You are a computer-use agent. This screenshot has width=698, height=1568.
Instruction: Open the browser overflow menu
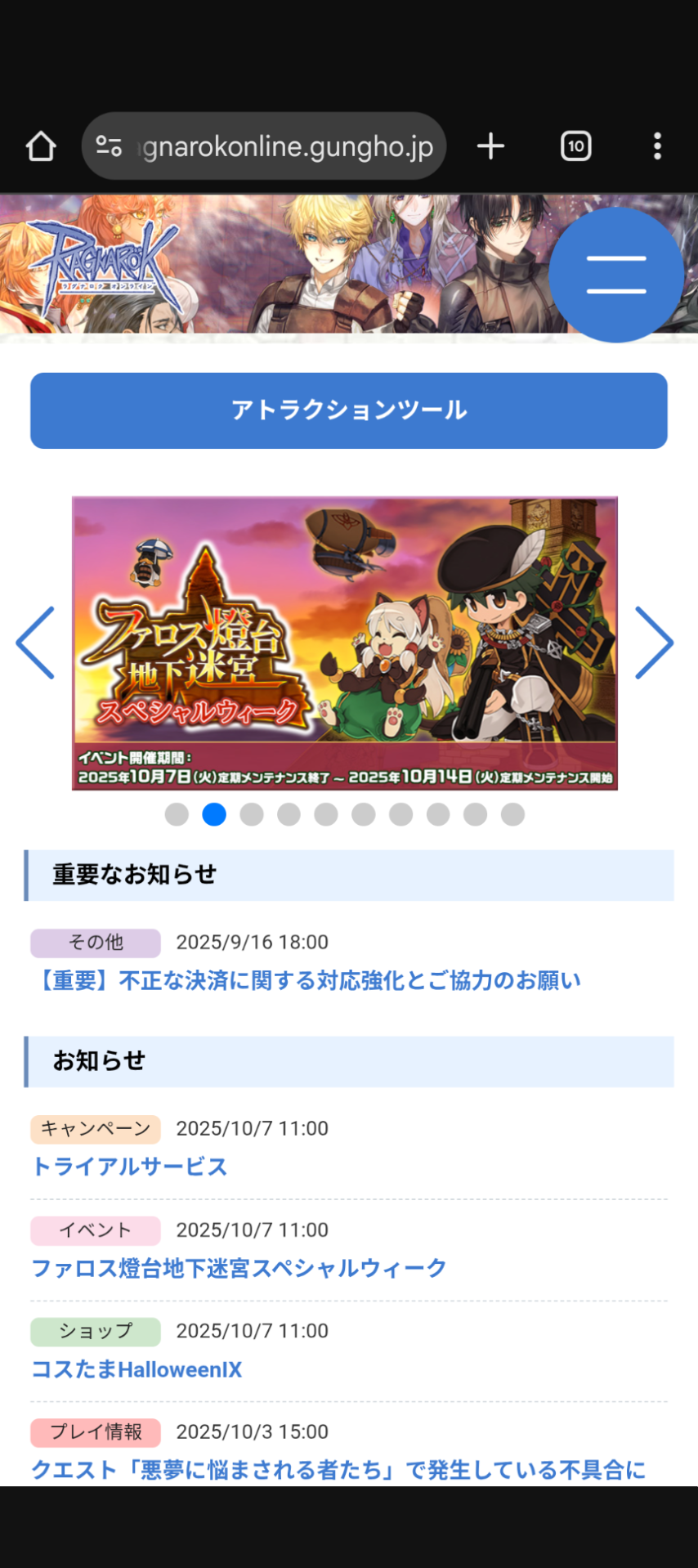(657, 147)
